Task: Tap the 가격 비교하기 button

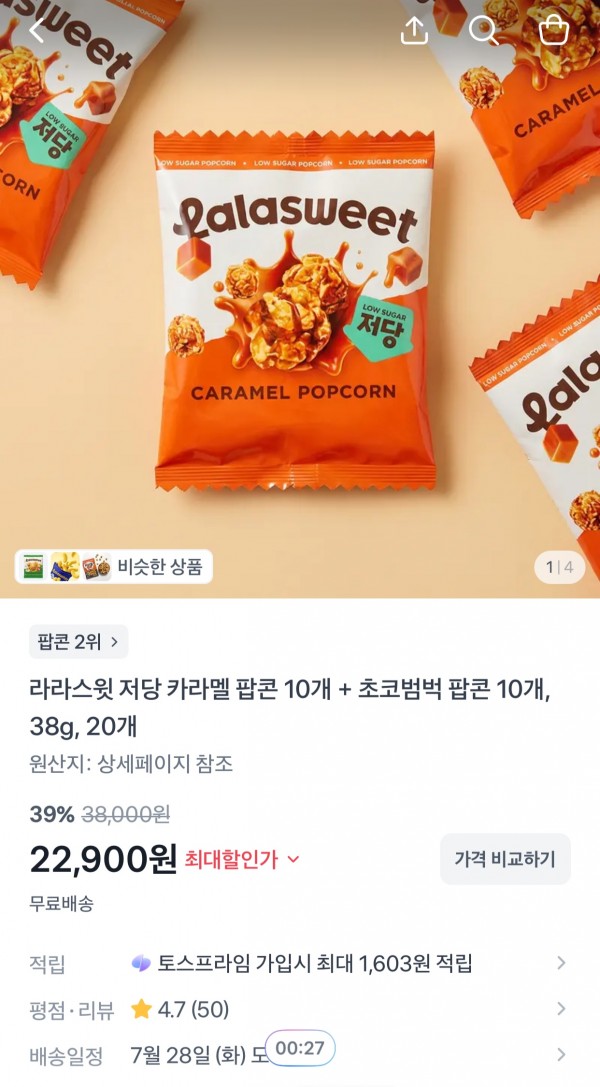Action: coord(505,859)
